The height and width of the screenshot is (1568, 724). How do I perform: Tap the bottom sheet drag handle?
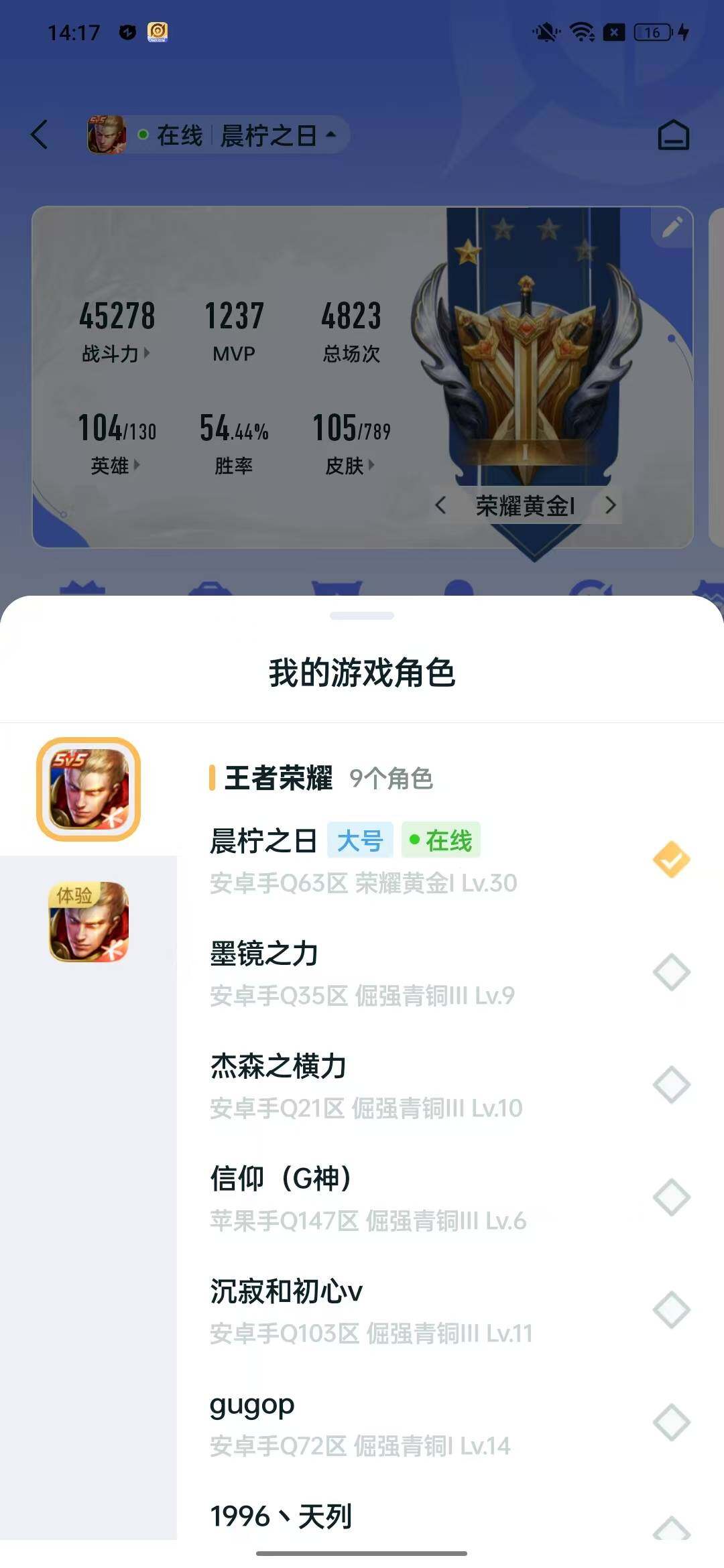(362, 615)
